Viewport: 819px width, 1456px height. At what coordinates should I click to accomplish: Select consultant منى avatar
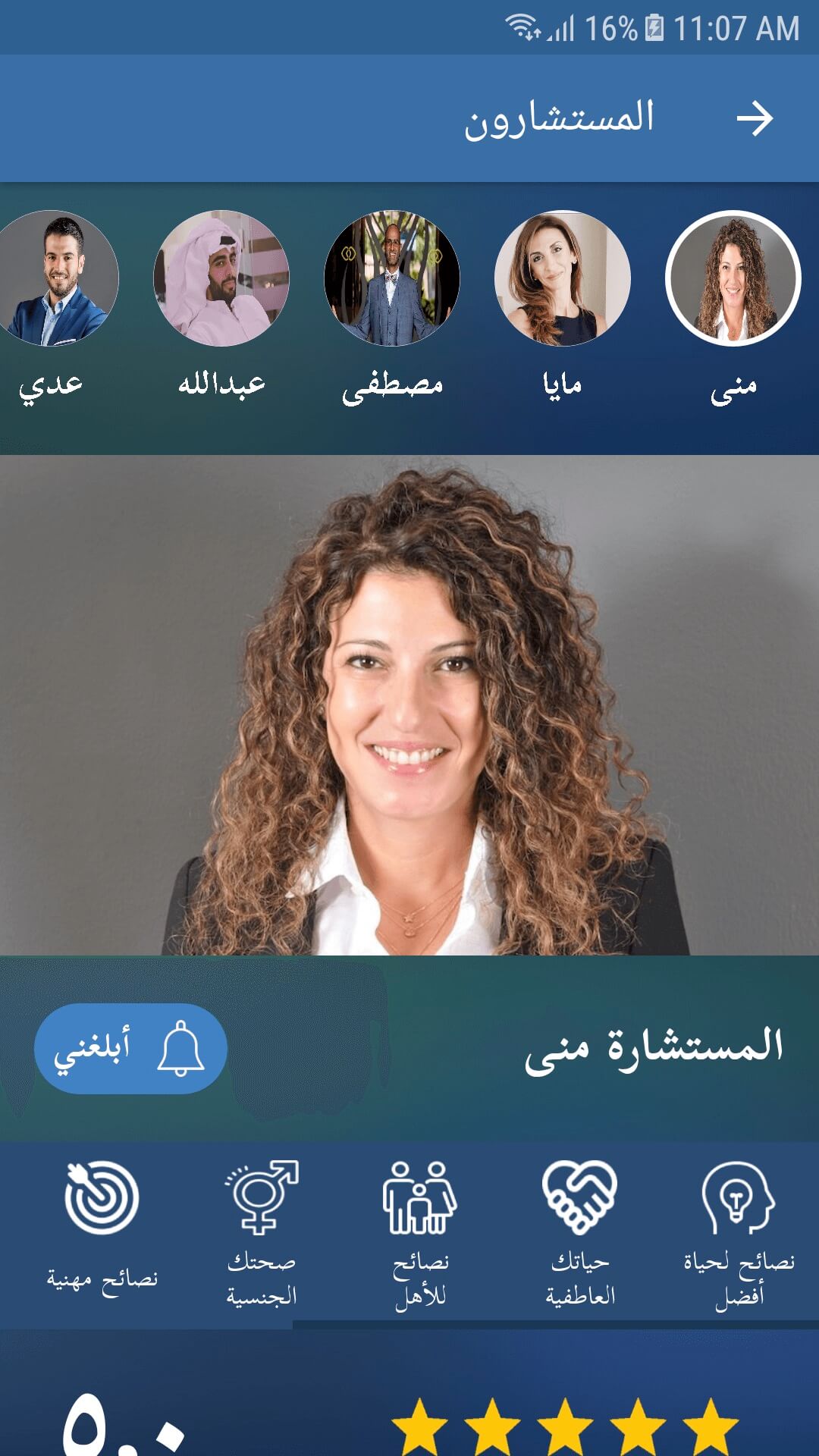[x=733, y=278]
